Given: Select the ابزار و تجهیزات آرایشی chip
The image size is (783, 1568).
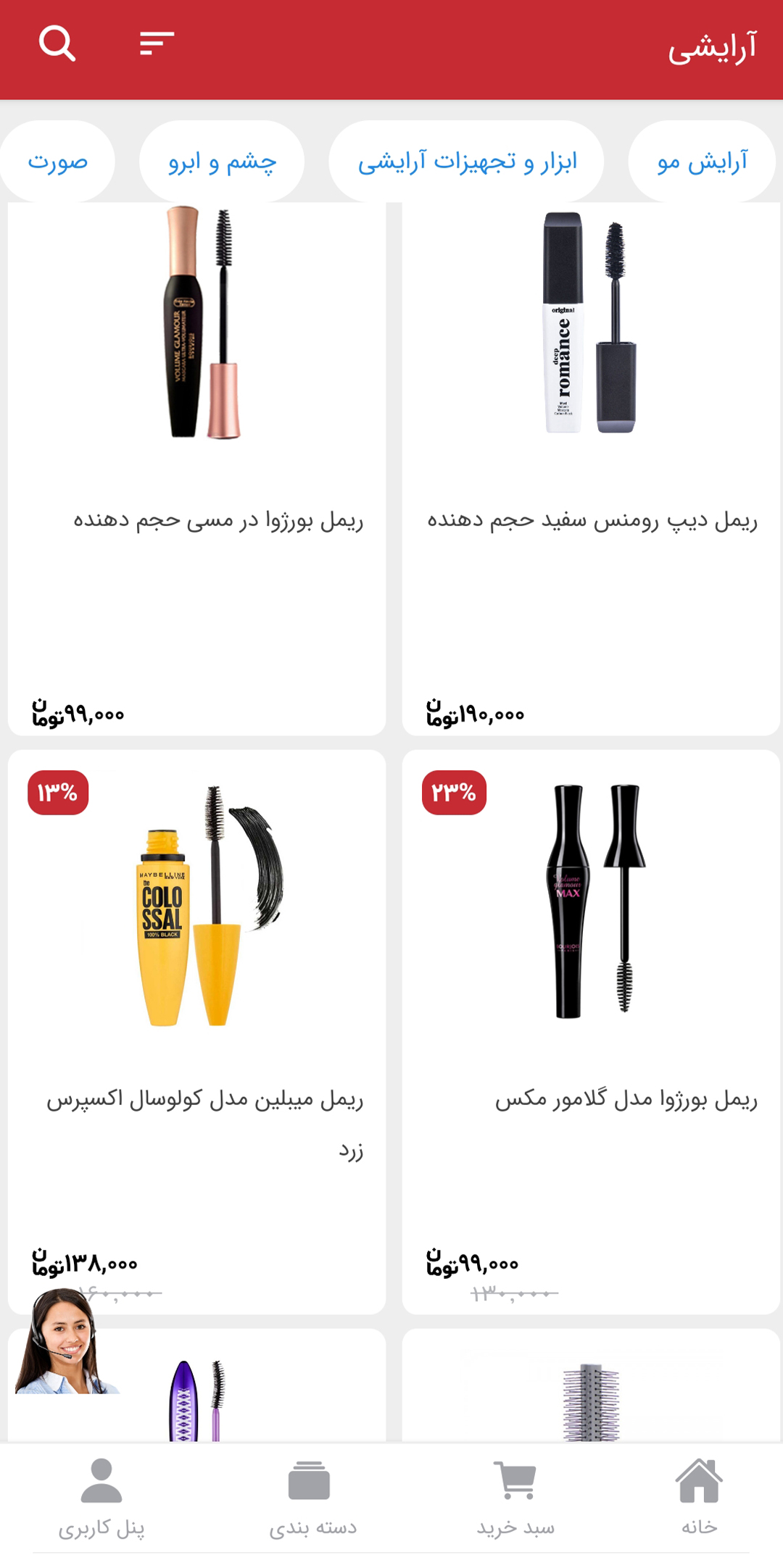Looking at the screenshot, I should click(x=466, y=162).
